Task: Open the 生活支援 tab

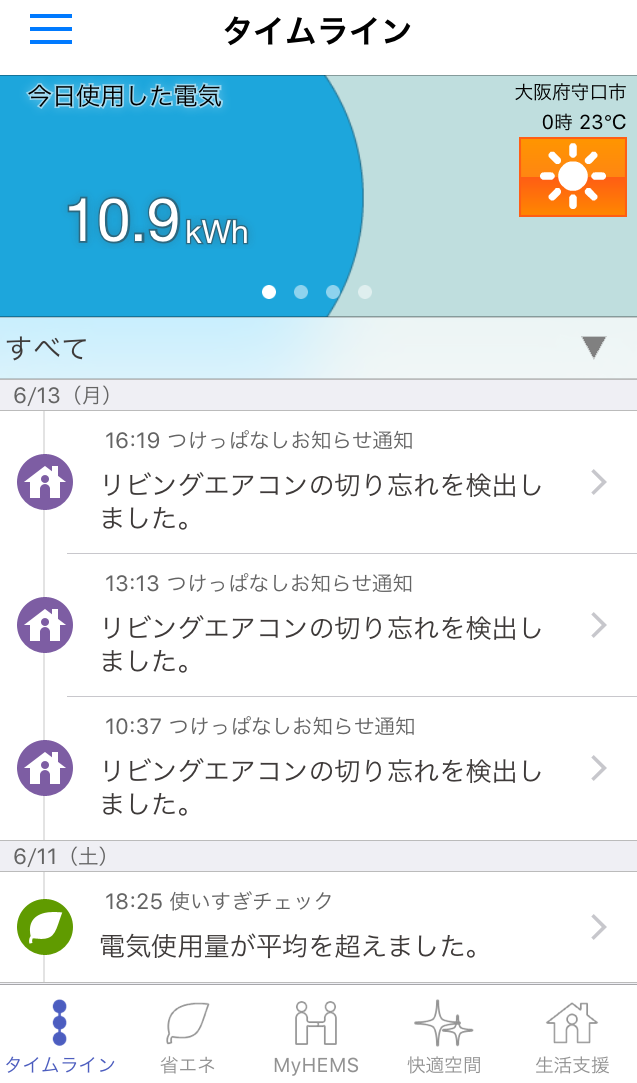Action: click(x=571, y=1035)
